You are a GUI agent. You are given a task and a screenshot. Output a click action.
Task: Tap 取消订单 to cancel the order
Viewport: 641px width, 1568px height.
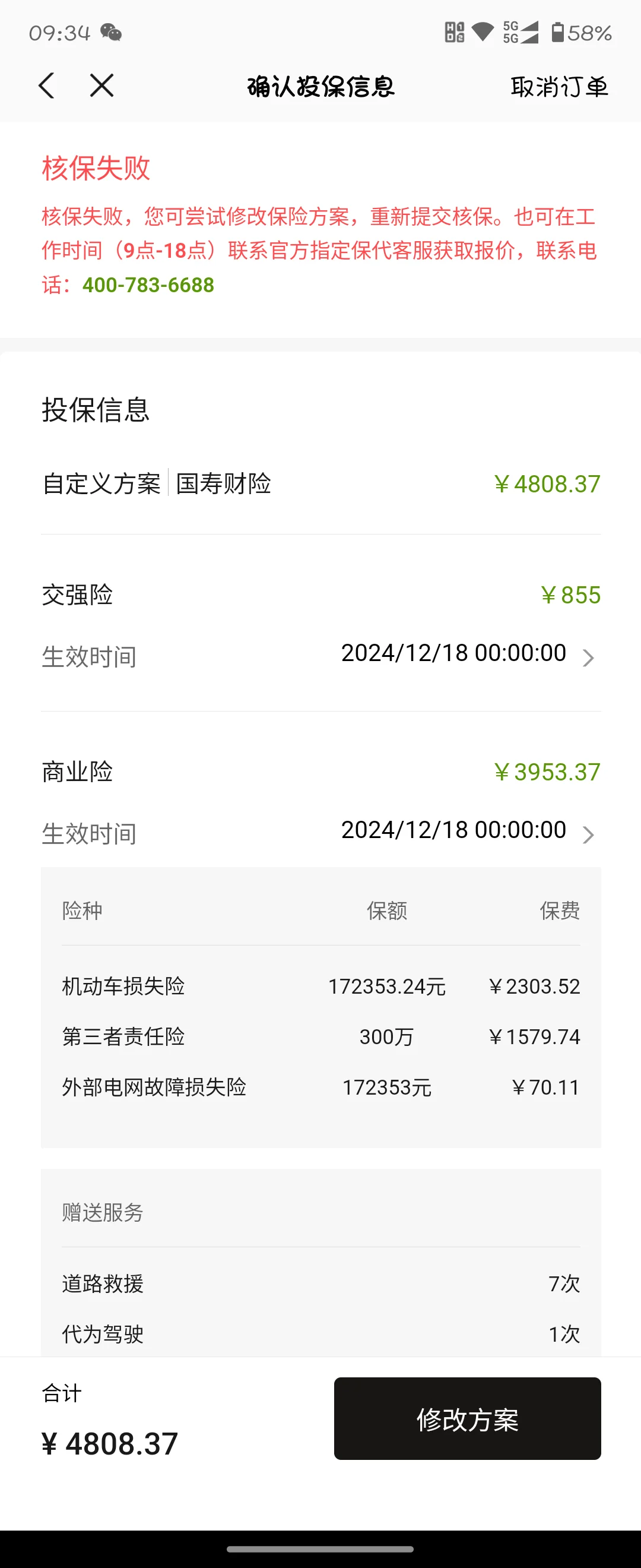559,87
